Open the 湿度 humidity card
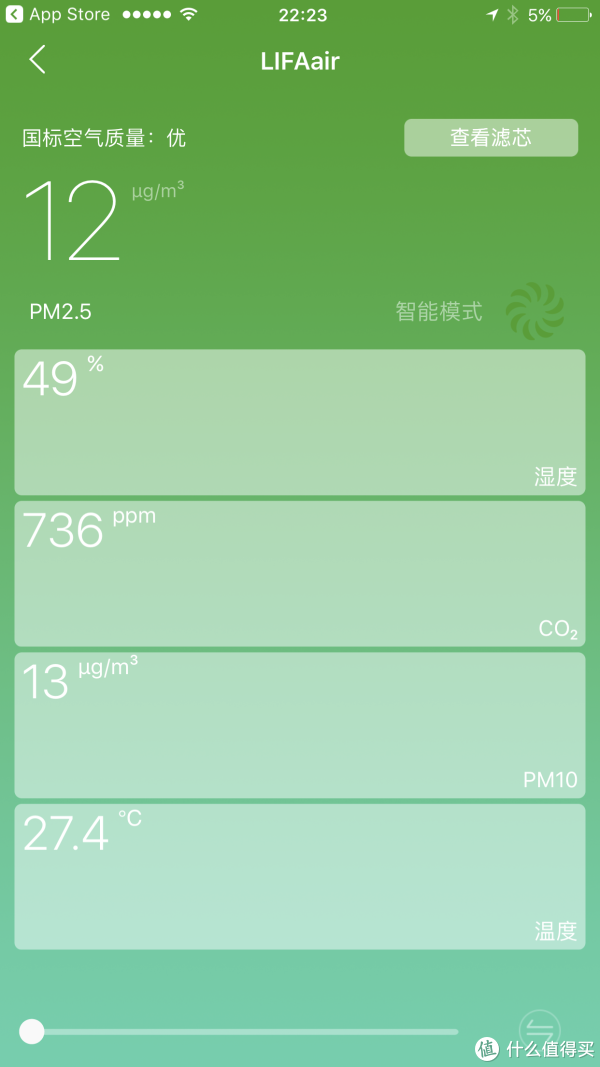Screen dimensions: 600x1067 pos(300,422)
